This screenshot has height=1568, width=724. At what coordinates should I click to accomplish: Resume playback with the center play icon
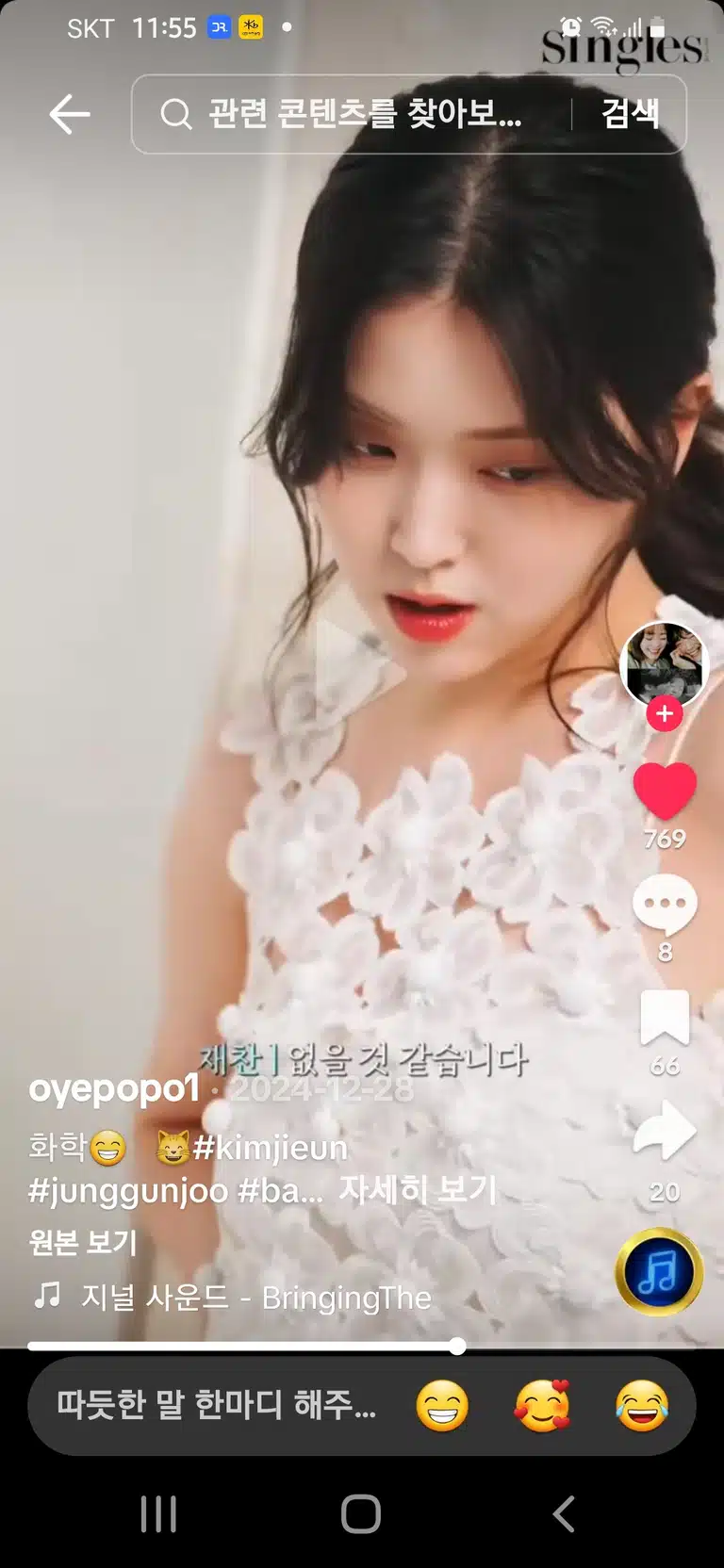pyautogui.click(x=360, y=671)
